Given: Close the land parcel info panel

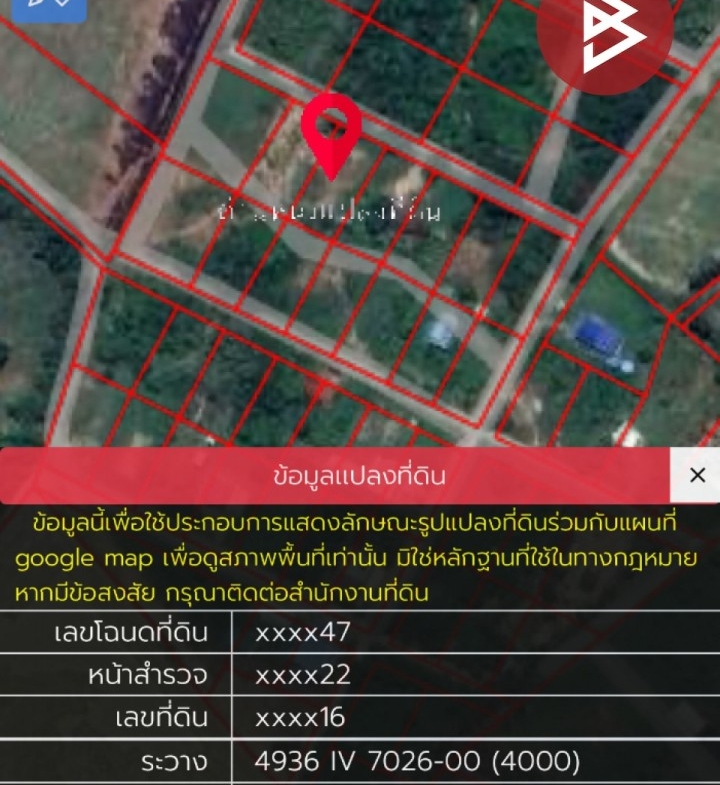Looking at the screenshot, I should [697, 476].
